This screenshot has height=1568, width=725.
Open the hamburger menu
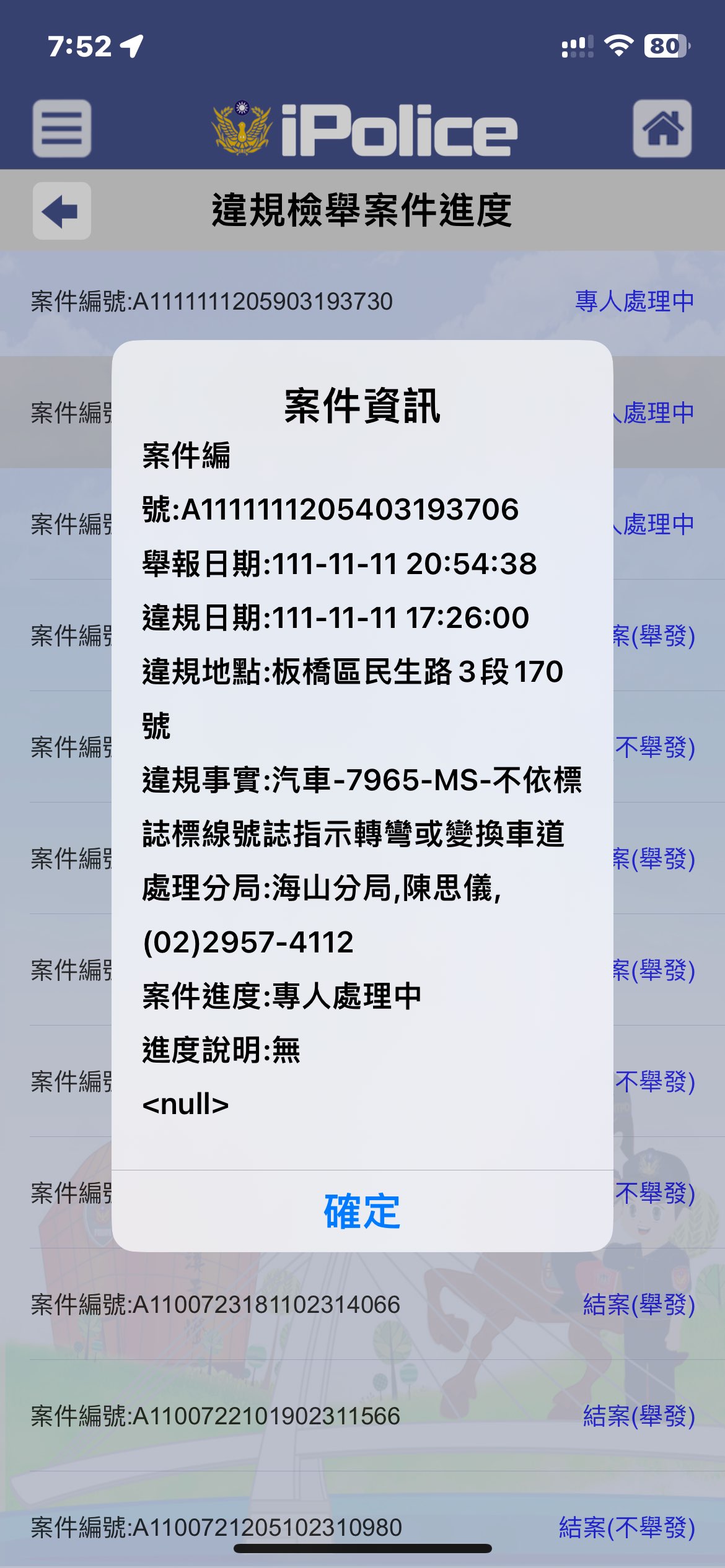tap(62, 128)
